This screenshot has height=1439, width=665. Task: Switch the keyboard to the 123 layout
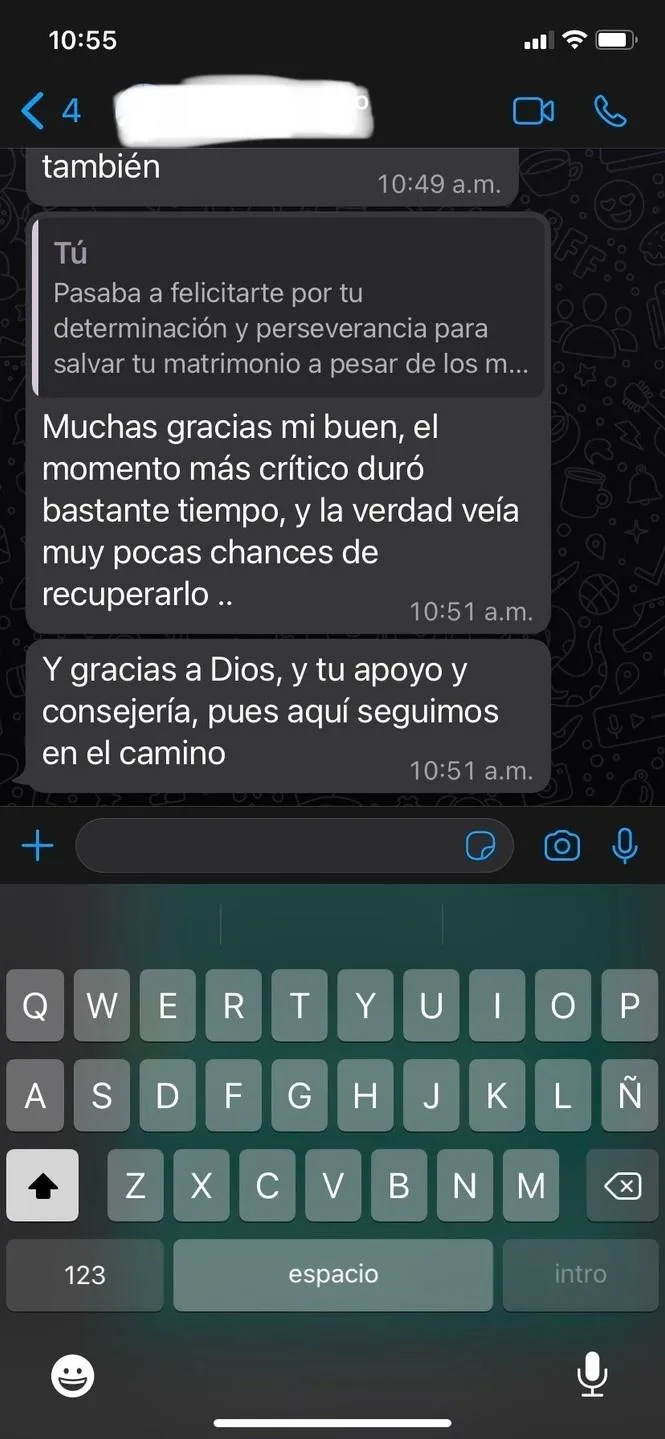pyautogui.click(x=85, y=1274)
